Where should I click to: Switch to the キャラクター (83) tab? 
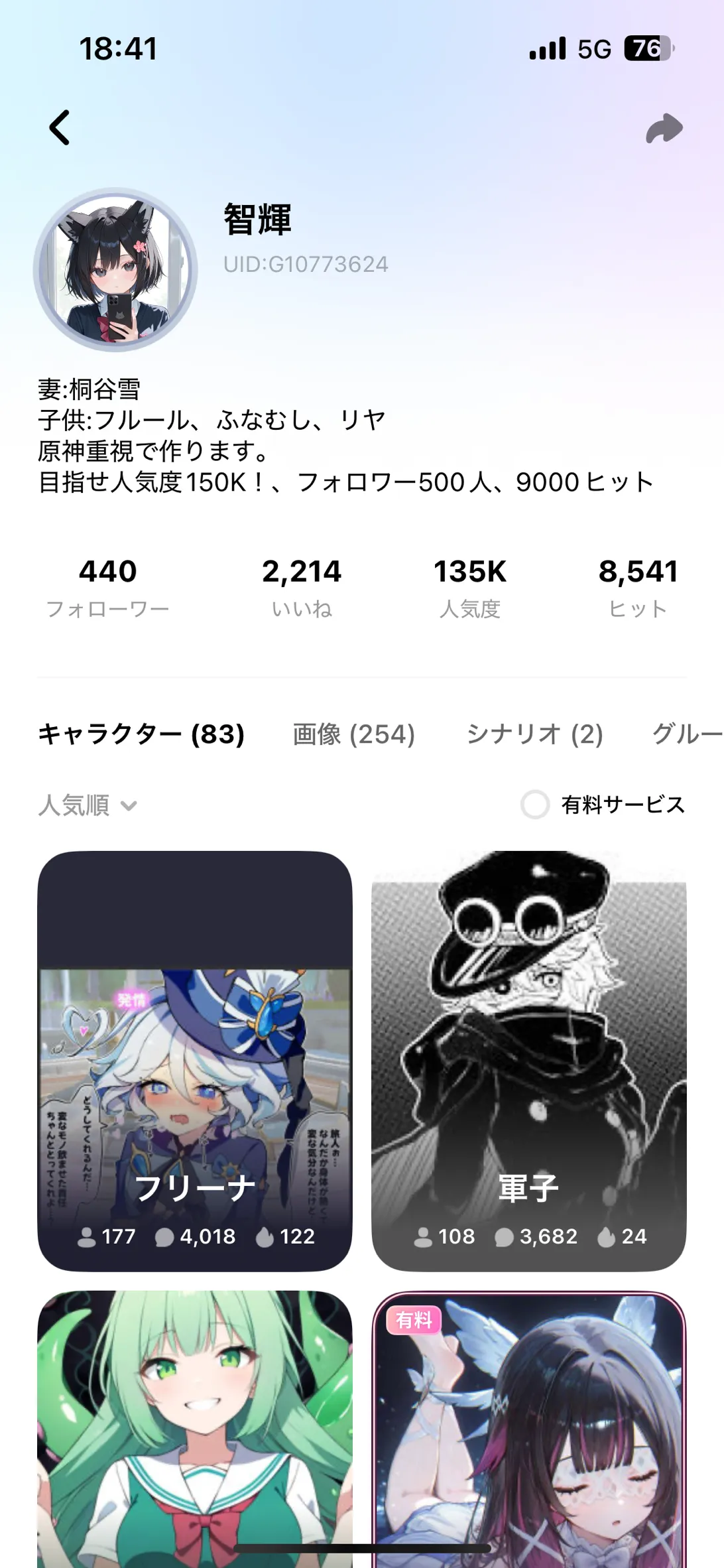point(141,734)
